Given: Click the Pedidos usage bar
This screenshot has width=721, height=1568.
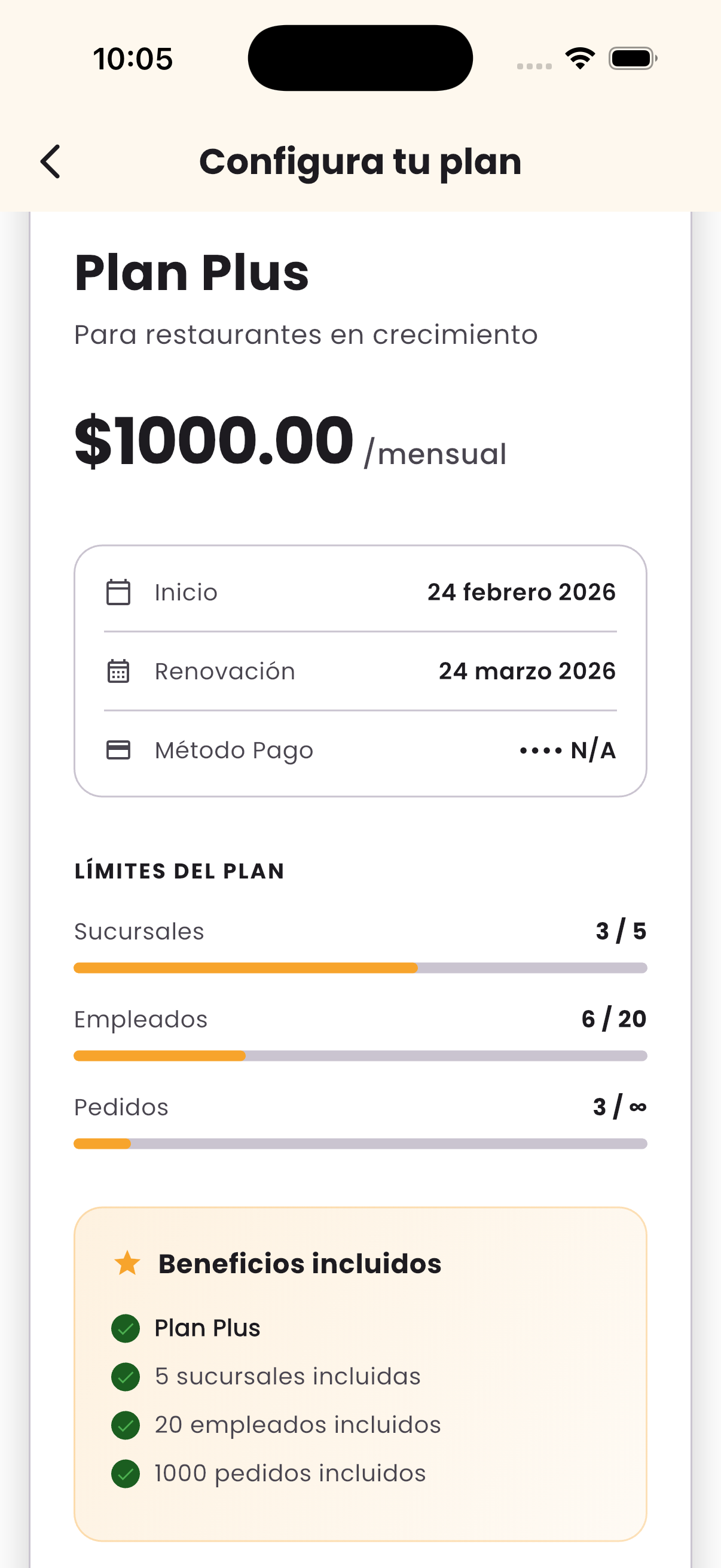Looking at the screenshot, I should click(360, 1144).
